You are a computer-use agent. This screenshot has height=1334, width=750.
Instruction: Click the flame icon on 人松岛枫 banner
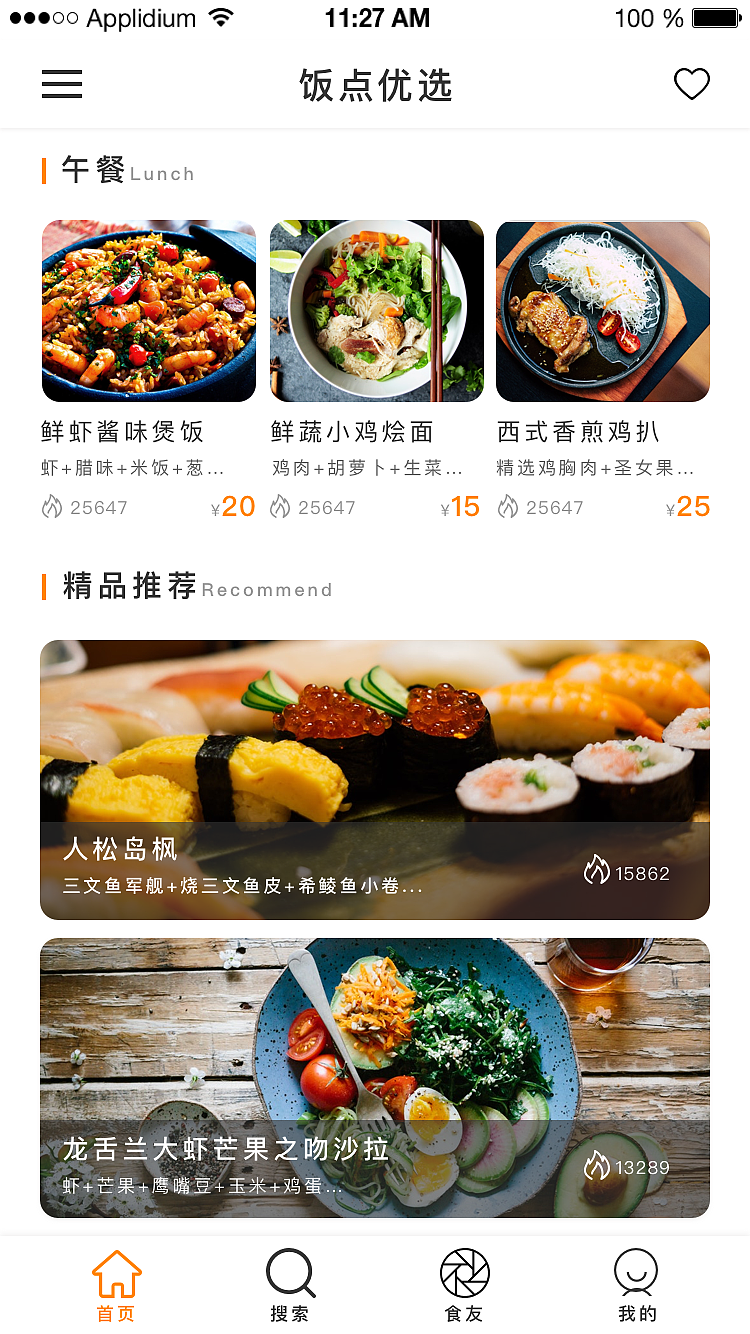596,872
